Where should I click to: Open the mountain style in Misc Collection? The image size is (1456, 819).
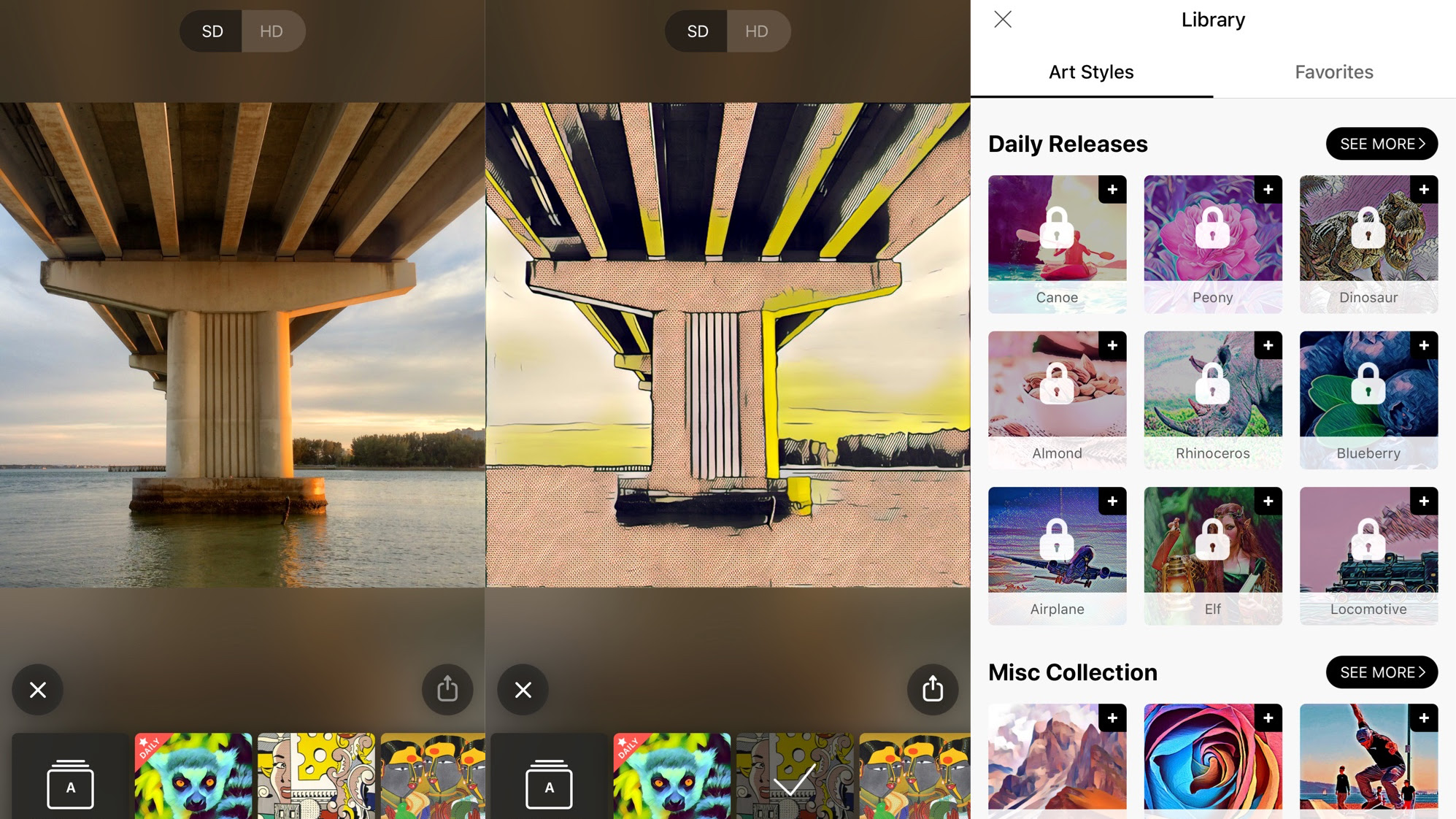click(x=1057, y=761)
